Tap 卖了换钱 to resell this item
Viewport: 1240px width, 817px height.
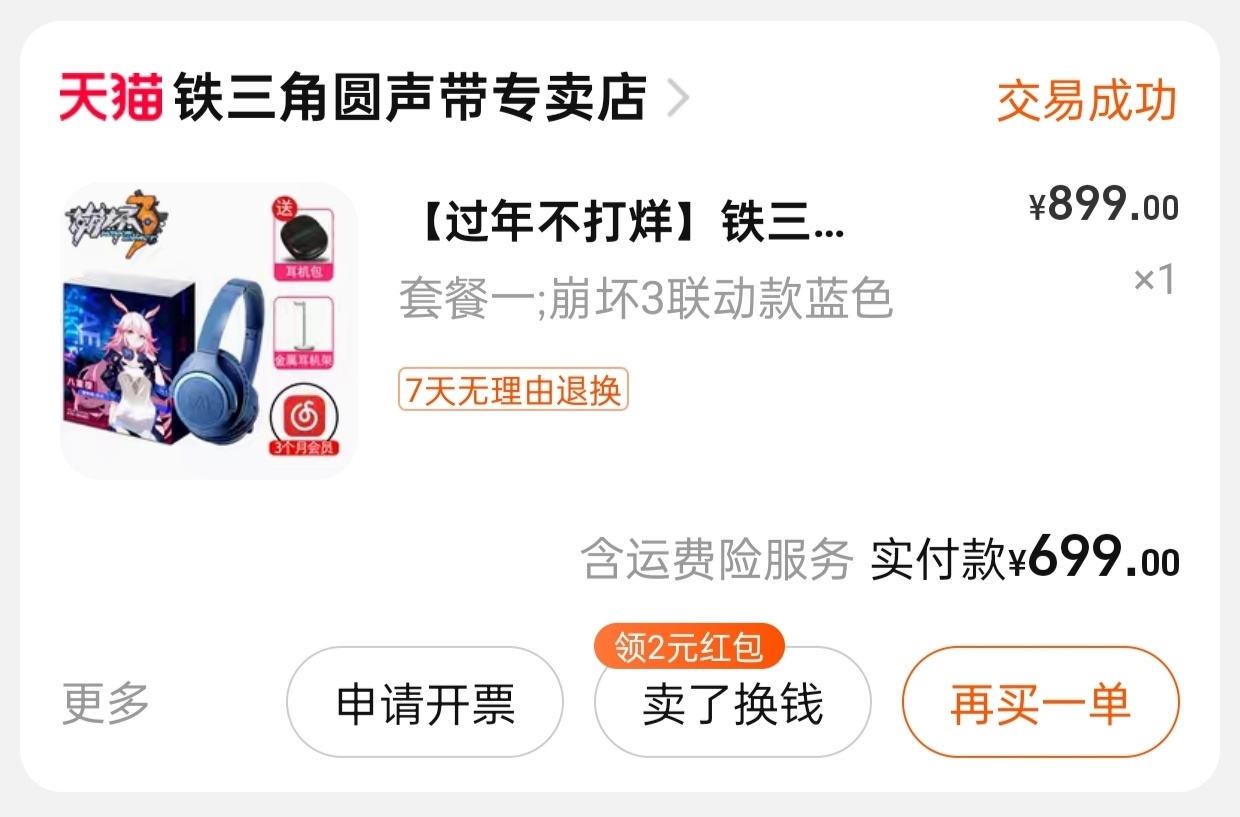(732, 703)
